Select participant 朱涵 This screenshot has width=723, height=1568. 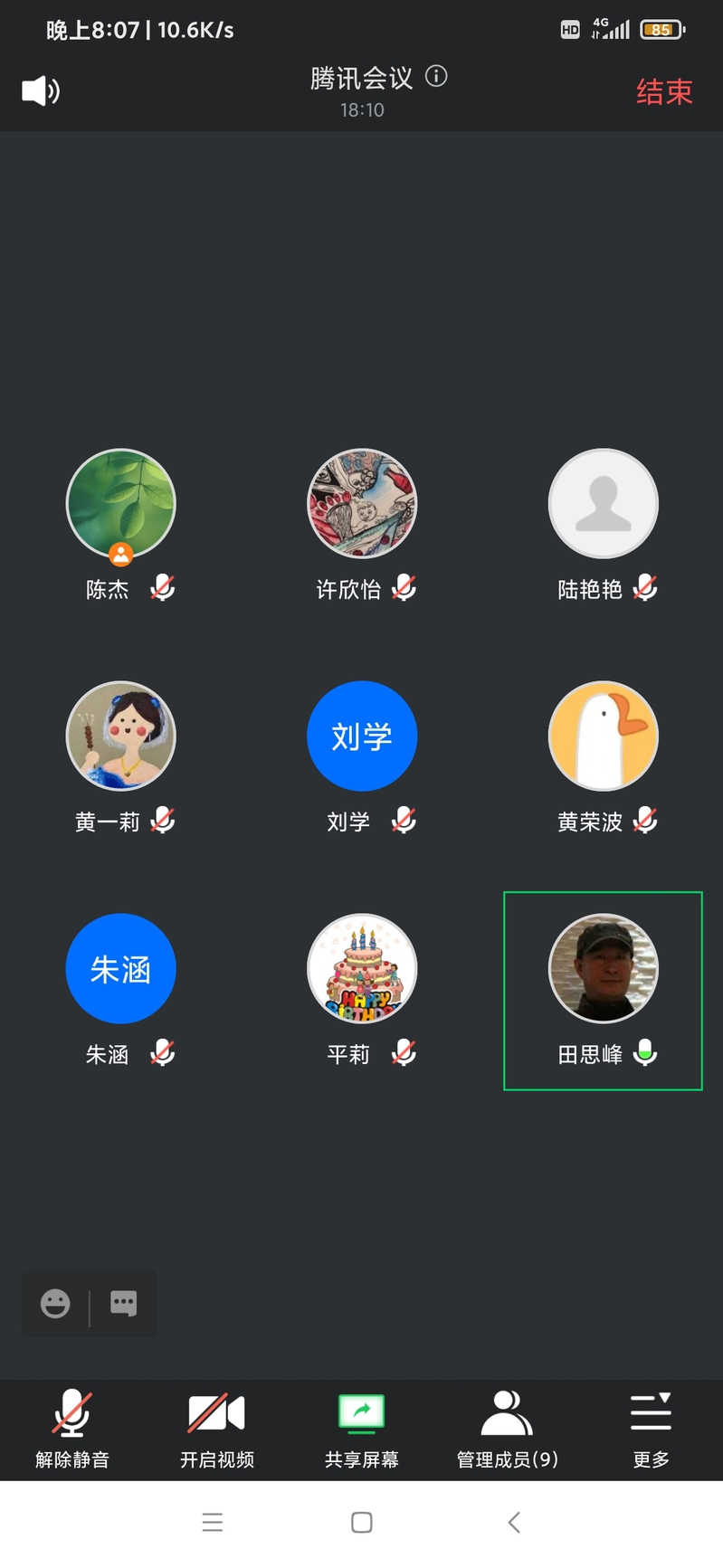click(x=120, y=968)
